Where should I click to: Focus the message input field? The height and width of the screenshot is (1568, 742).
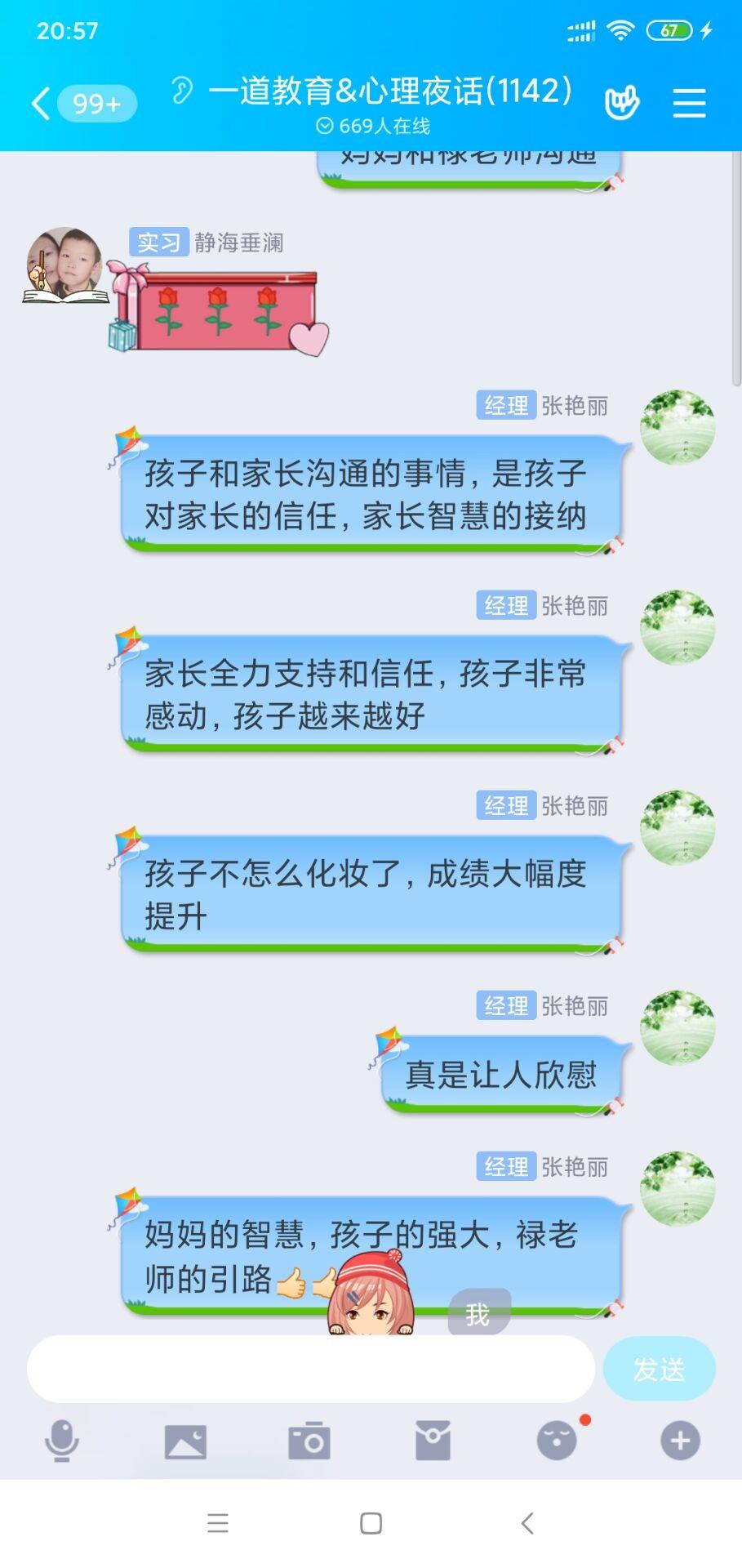click(311, 1369)
